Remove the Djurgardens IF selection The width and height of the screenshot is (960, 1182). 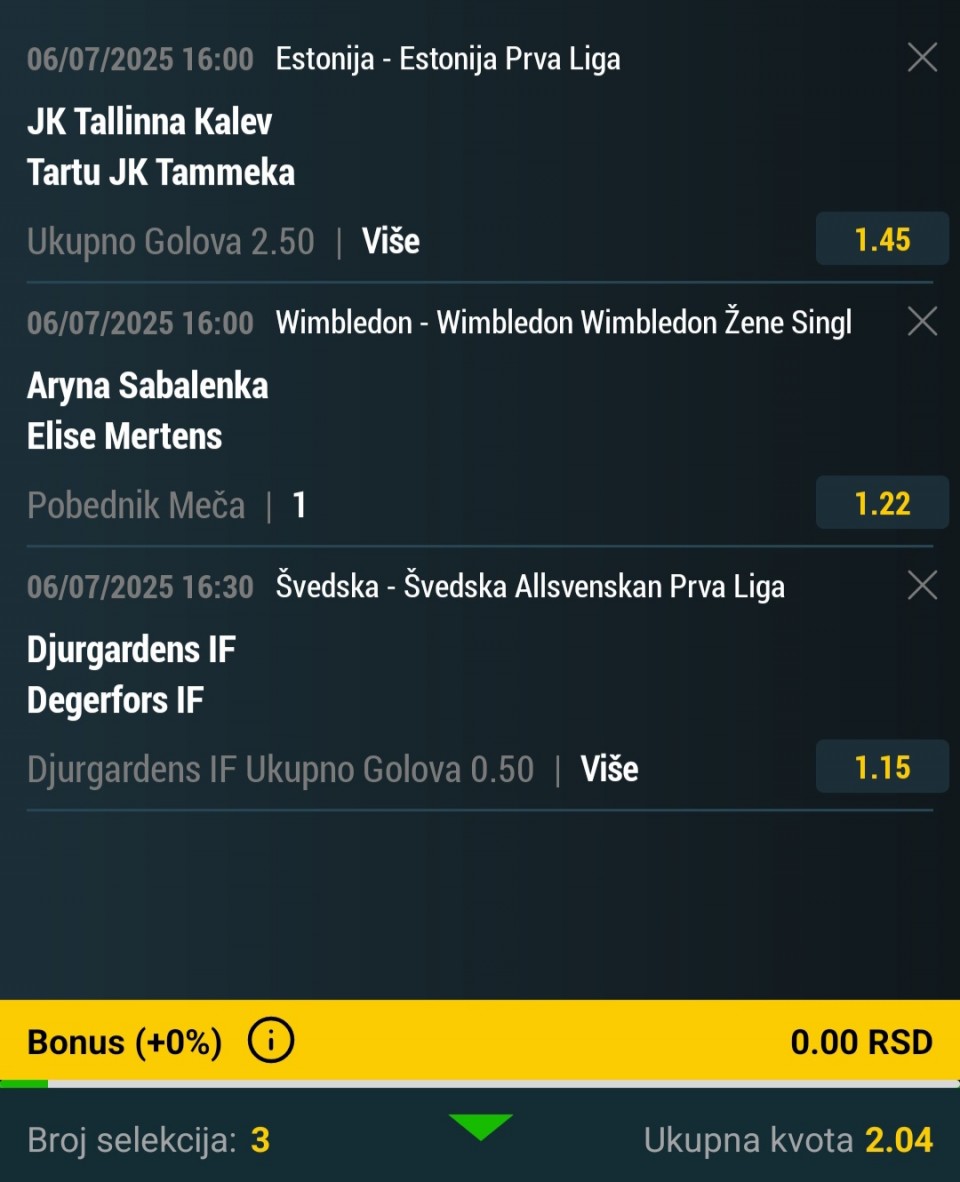click(922, 586)
